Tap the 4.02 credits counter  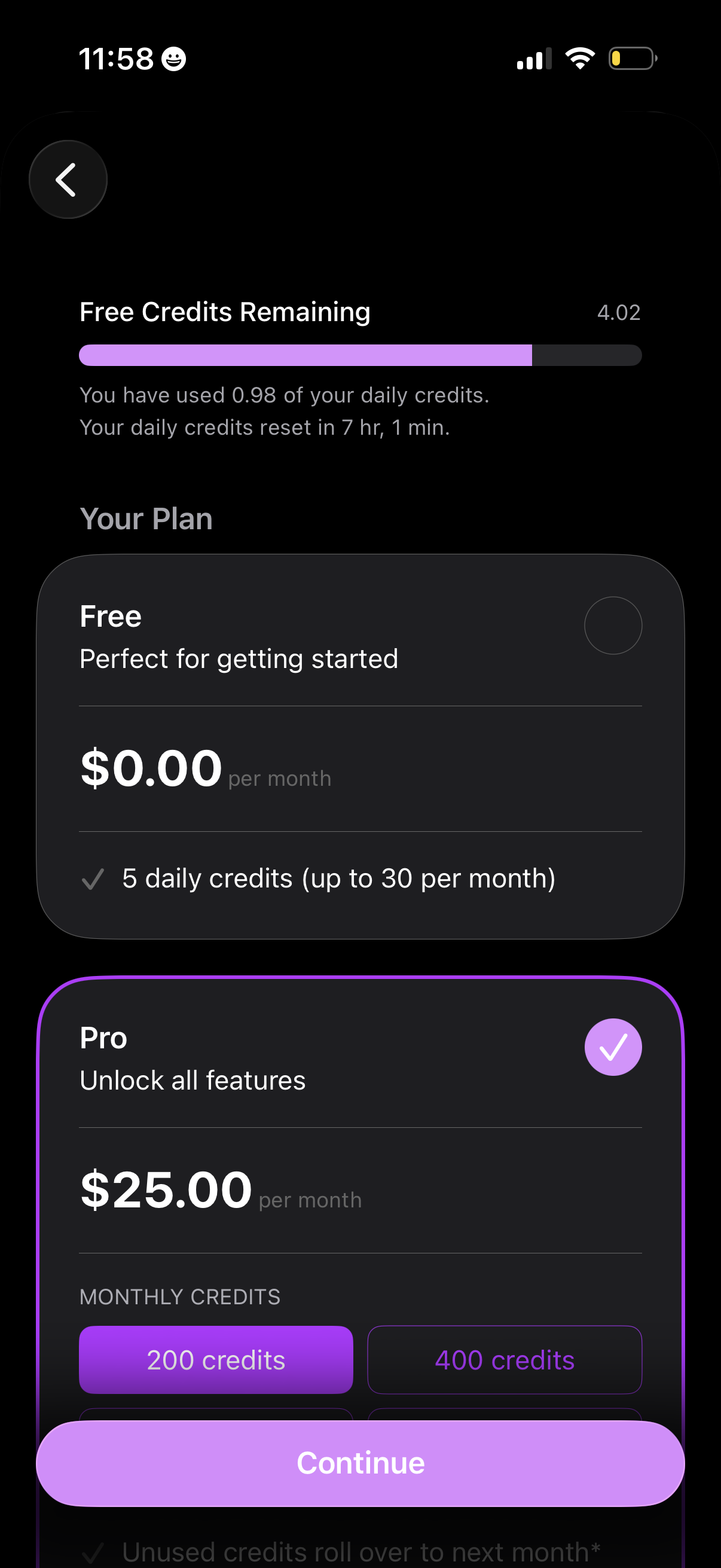click(x=619, y=312)
